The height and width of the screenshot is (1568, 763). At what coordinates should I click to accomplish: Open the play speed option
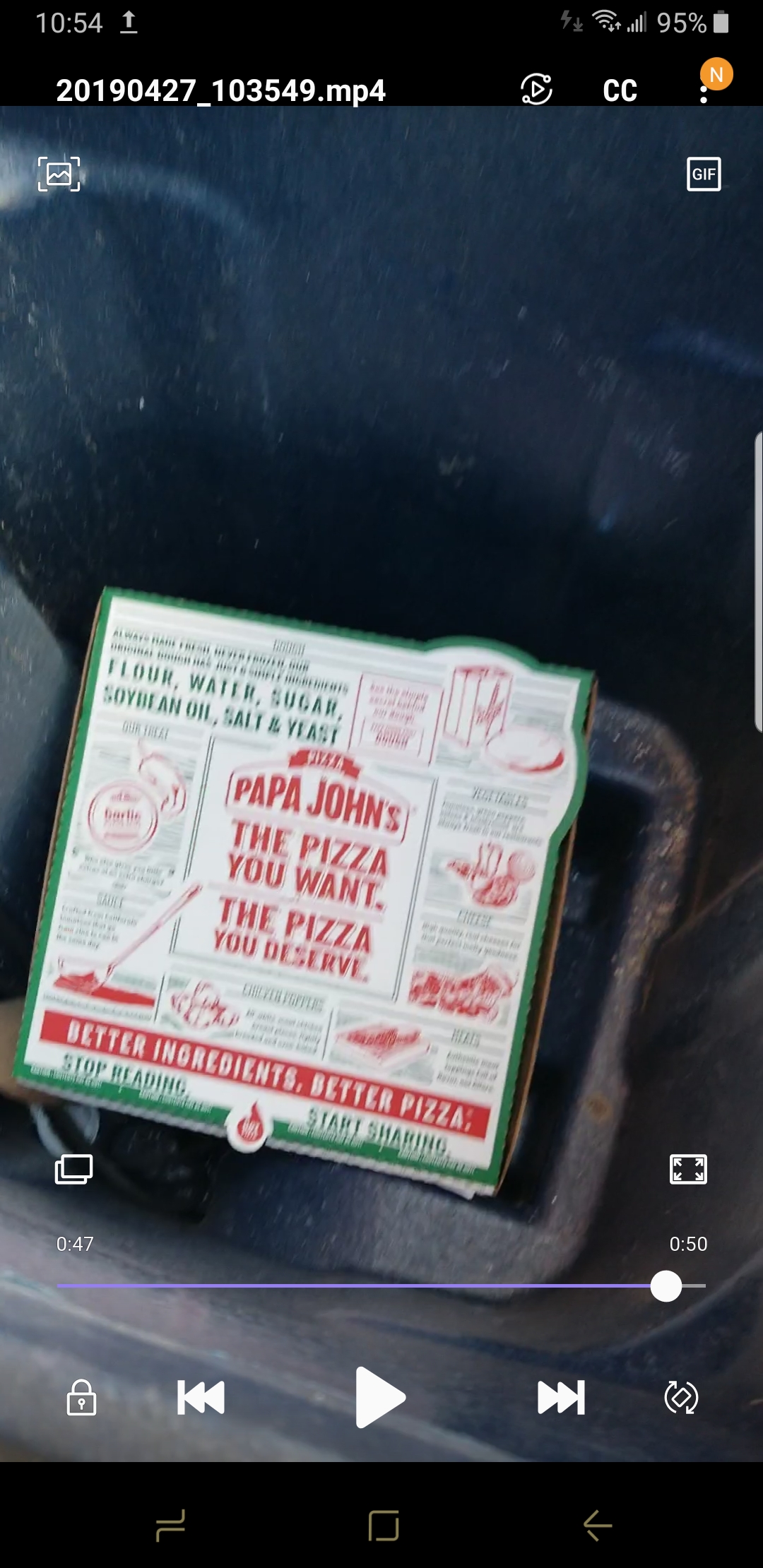[x=536, y=90]
